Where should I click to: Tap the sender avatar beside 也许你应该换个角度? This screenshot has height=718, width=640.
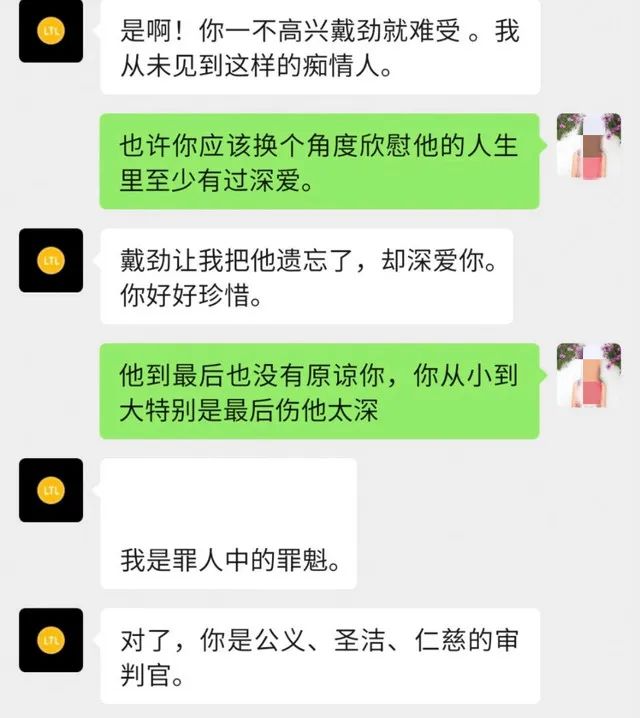pyautogui.click(x=588, y=146)
